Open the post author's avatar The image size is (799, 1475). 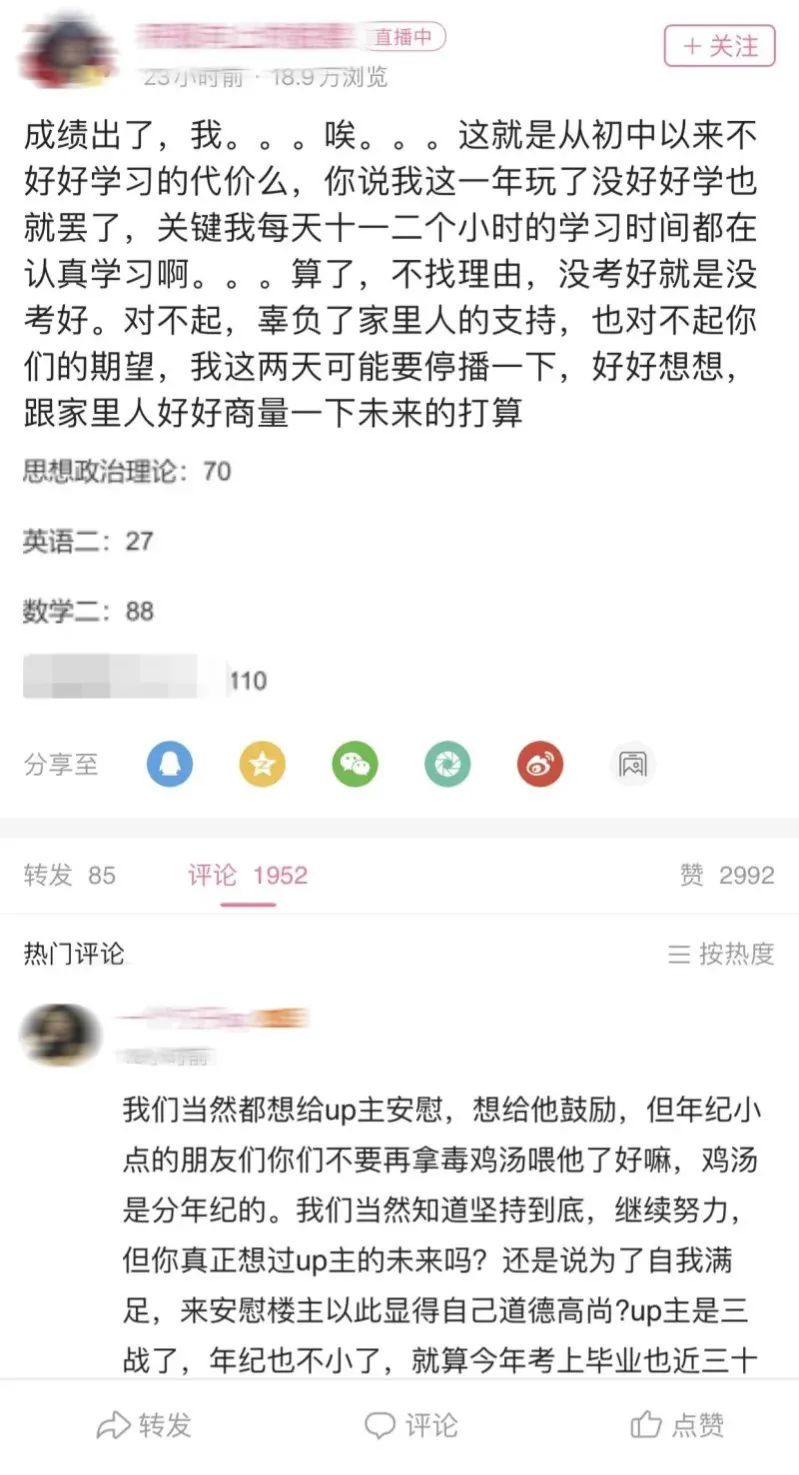65,50
